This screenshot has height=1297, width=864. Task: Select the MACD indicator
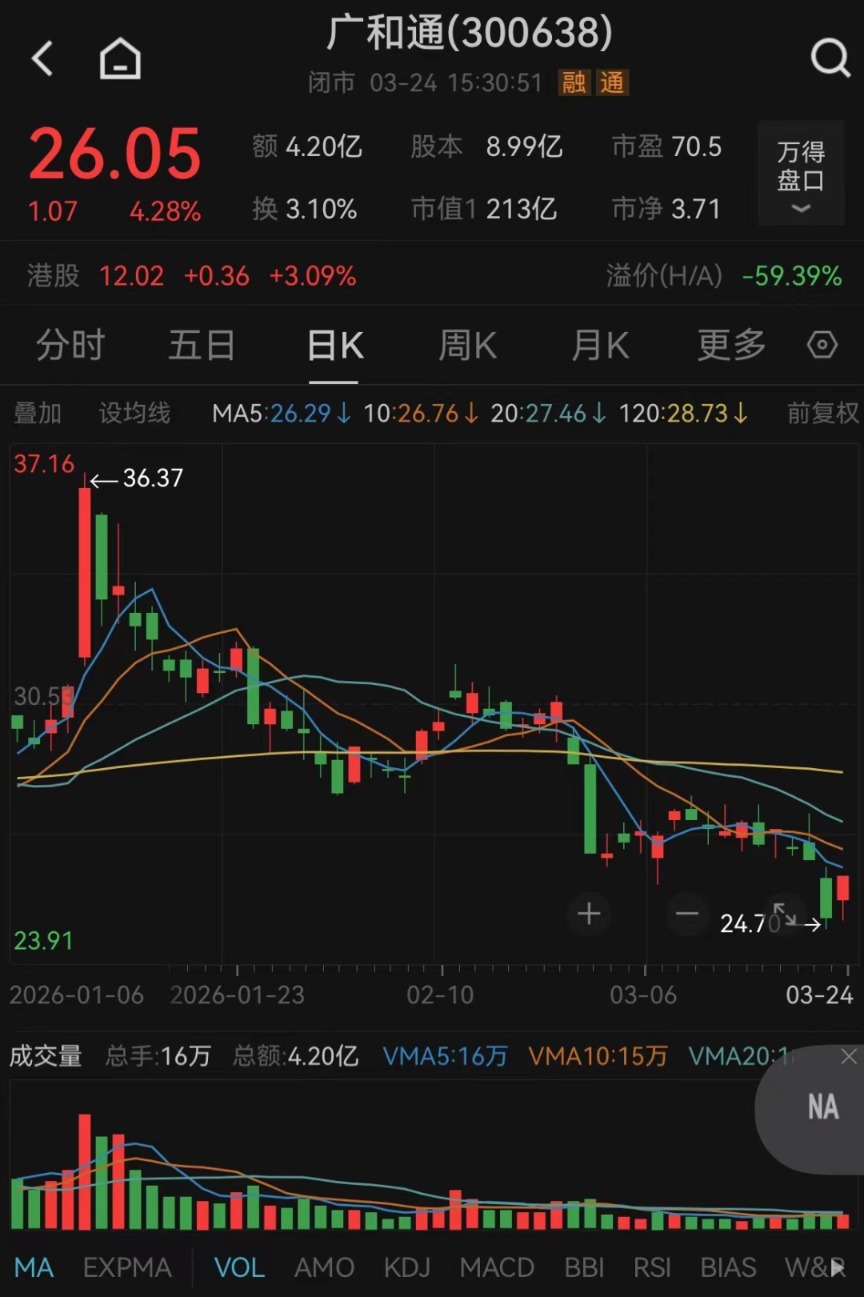coord(497,1268)
